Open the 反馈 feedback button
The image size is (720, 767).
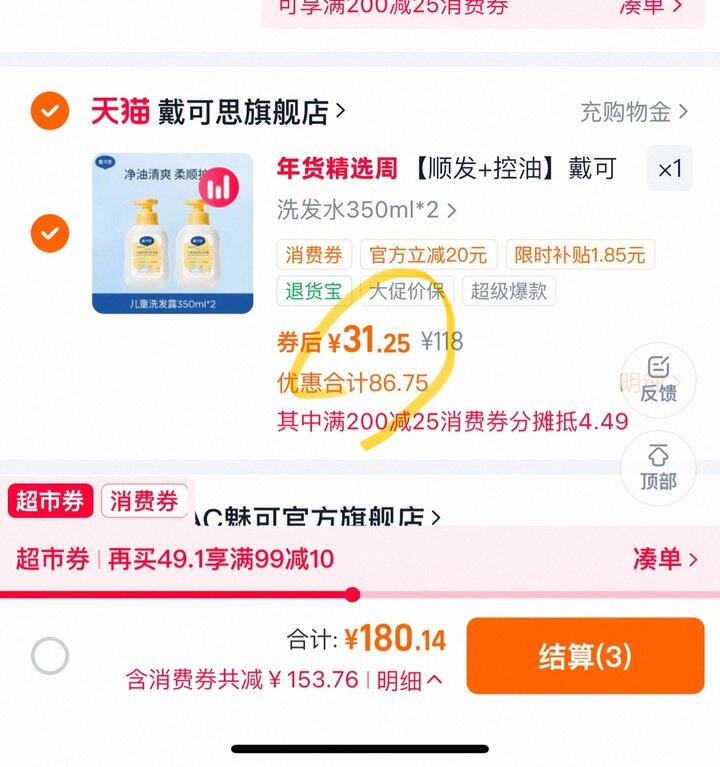(x=658, y=380)
